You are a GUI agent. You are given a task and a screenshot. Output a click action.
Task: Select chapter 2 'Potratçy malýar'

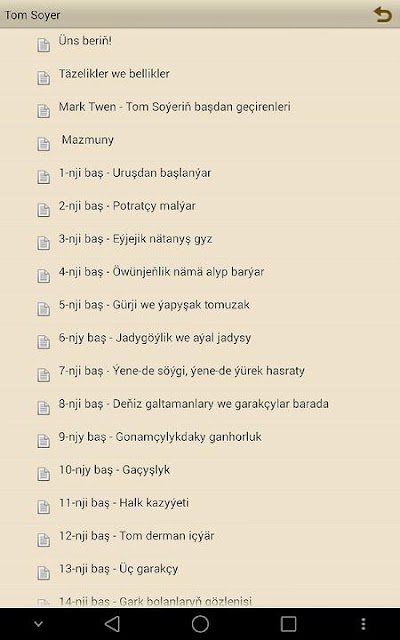(x=200, y=206)
